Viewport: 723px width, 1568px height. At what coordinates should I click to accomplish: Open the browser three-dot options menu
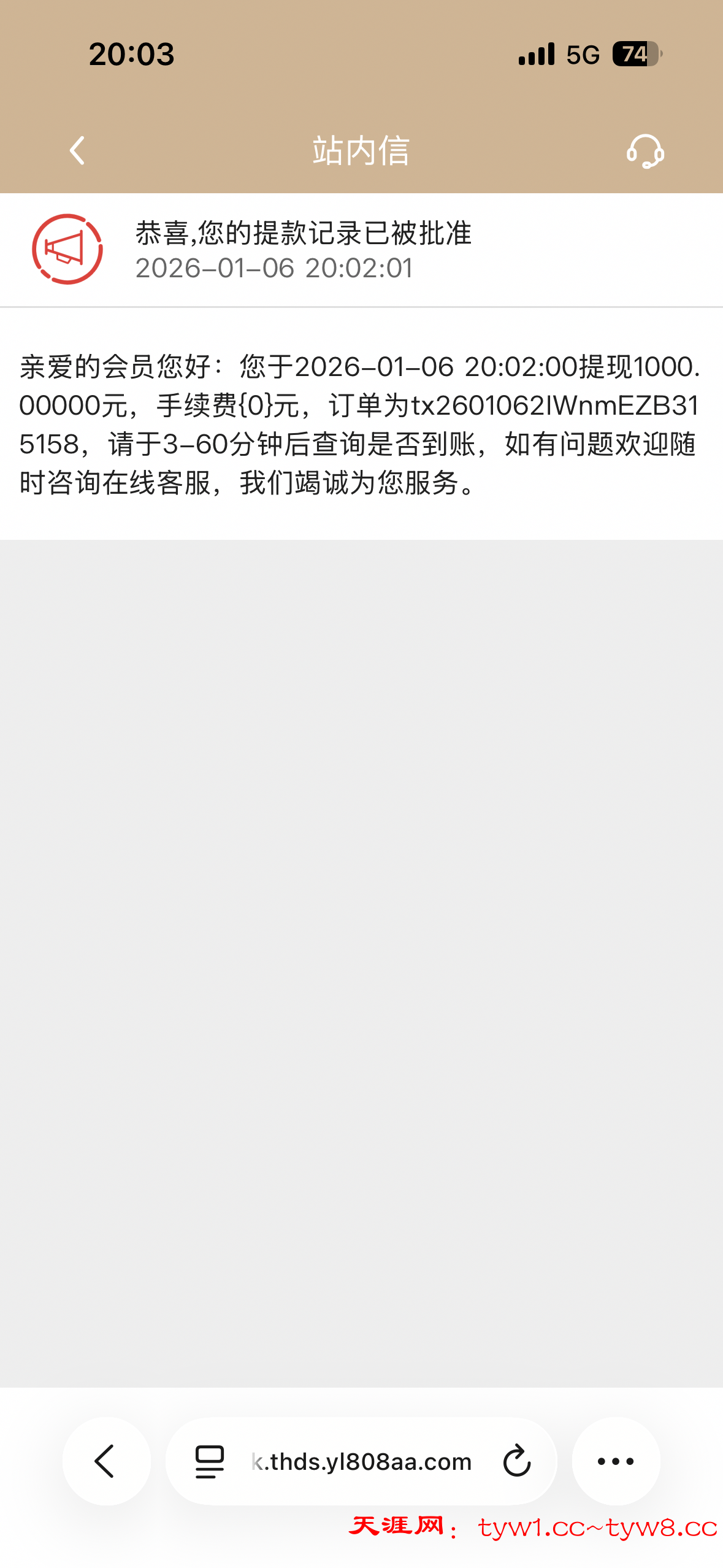point(616,1460)
